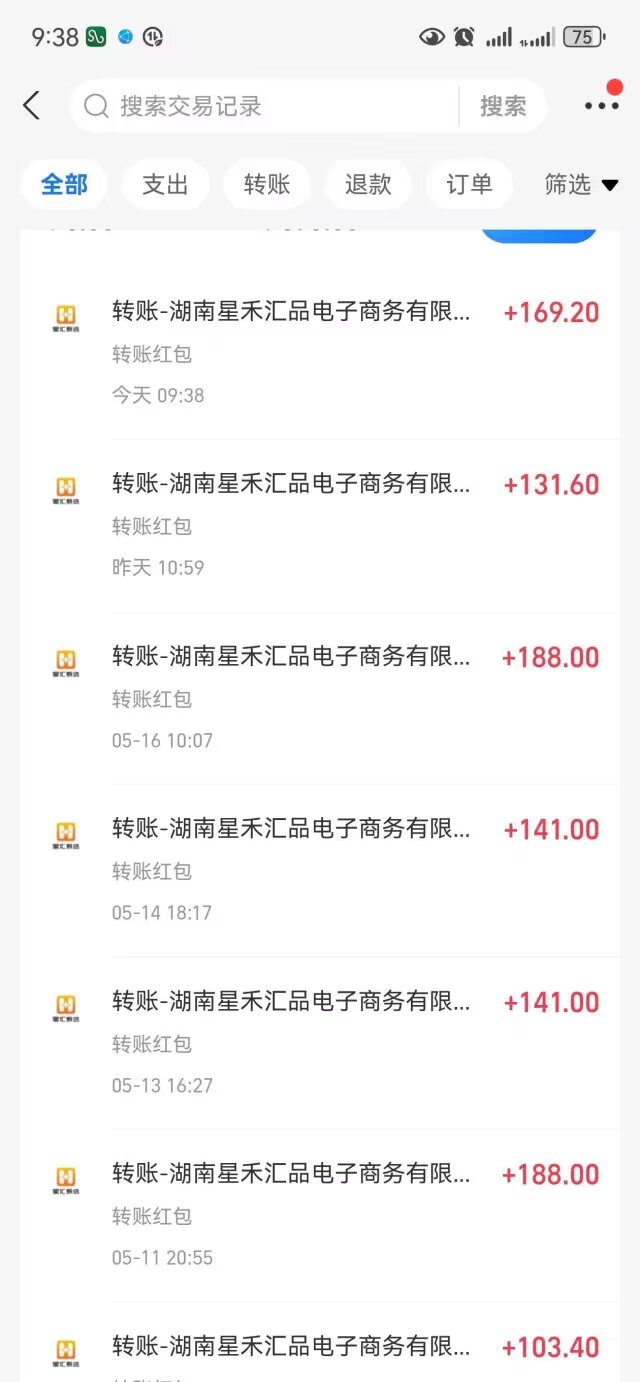Open the +188.00 transfer dated 05-11 20:55
The height and width of the screenshot is (1382, 640).
(x=320, y=1215)
